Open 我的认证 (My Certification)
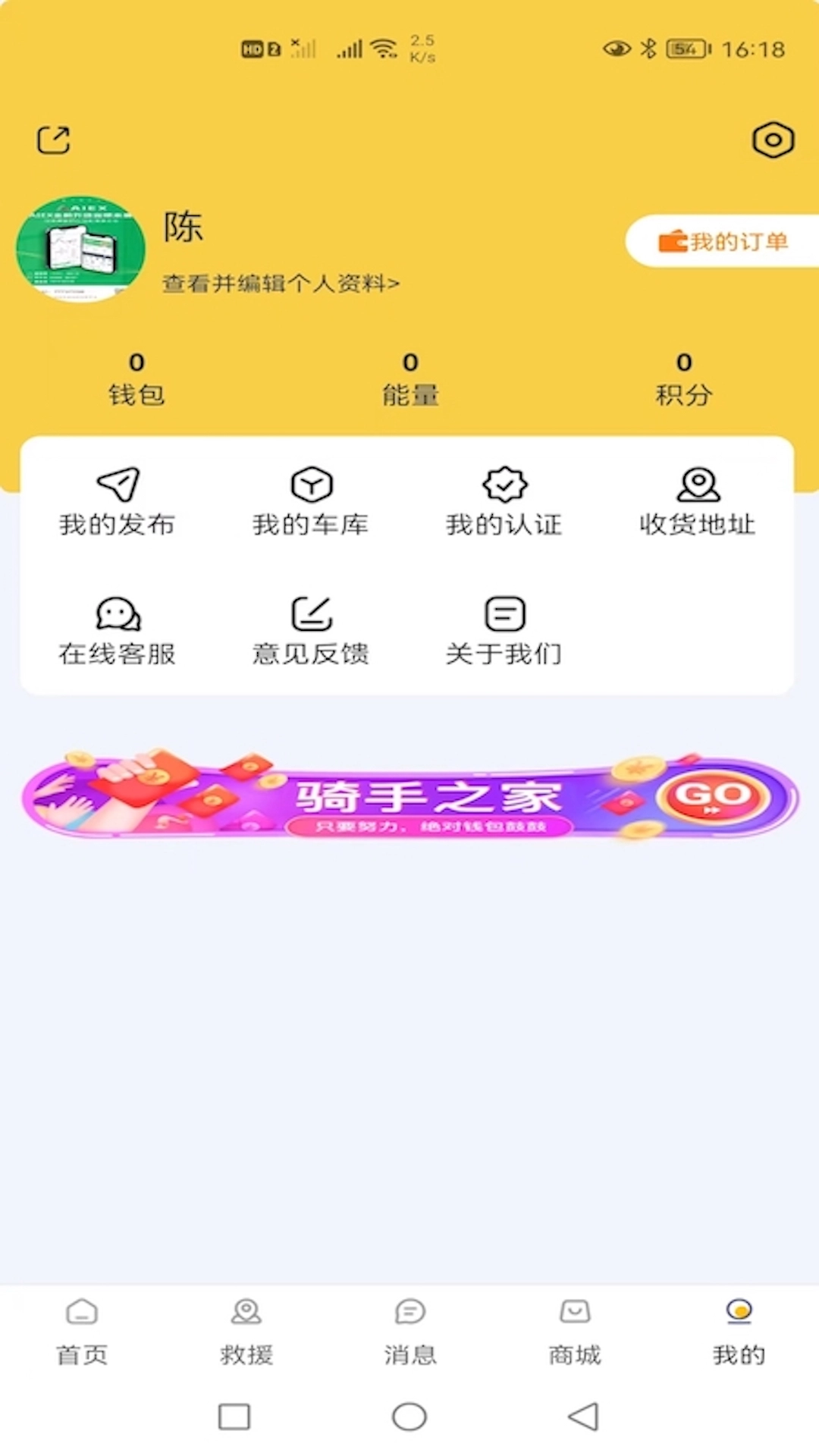The height and width of the screenshot is (1456, 819). point(504,500)
